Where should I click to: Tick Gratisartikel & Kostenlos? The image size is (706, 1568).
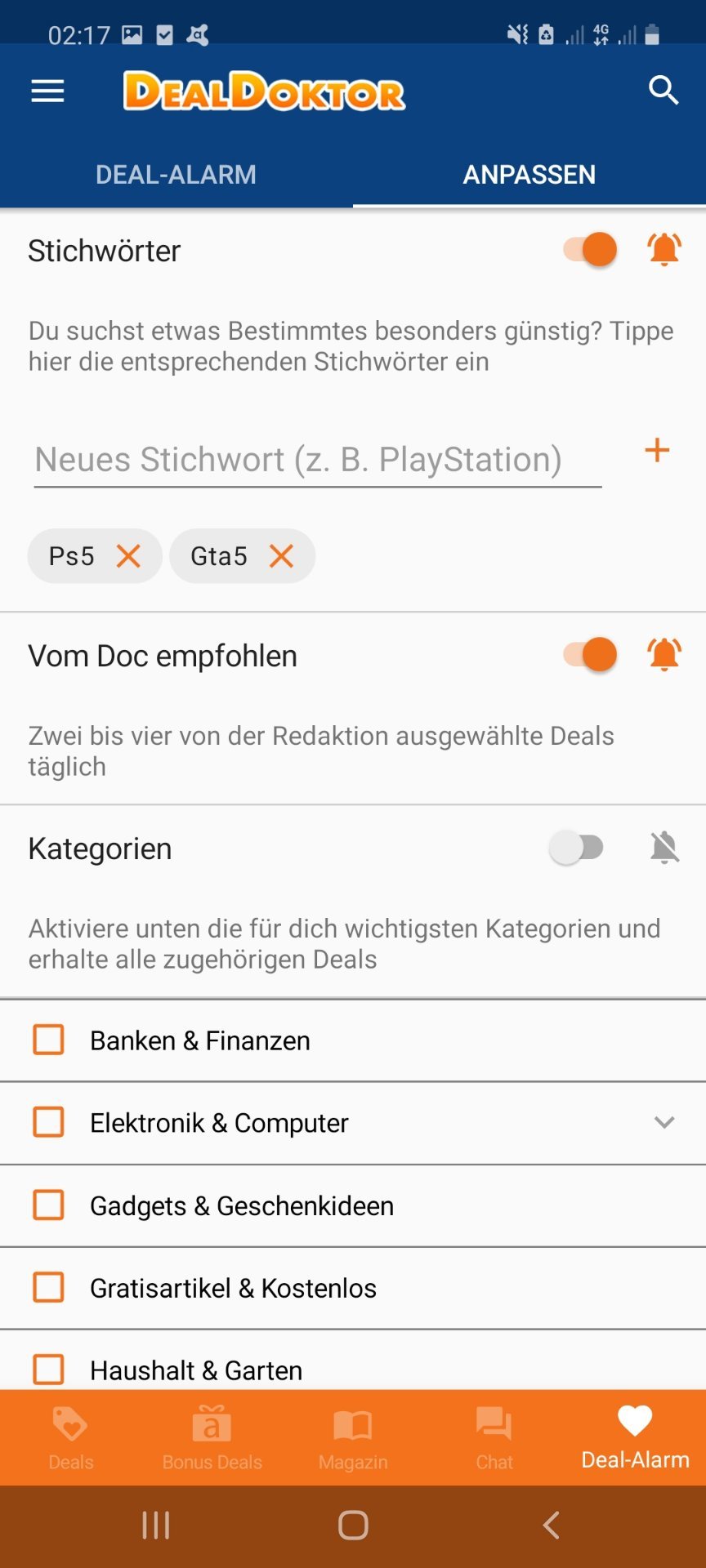48,1287
